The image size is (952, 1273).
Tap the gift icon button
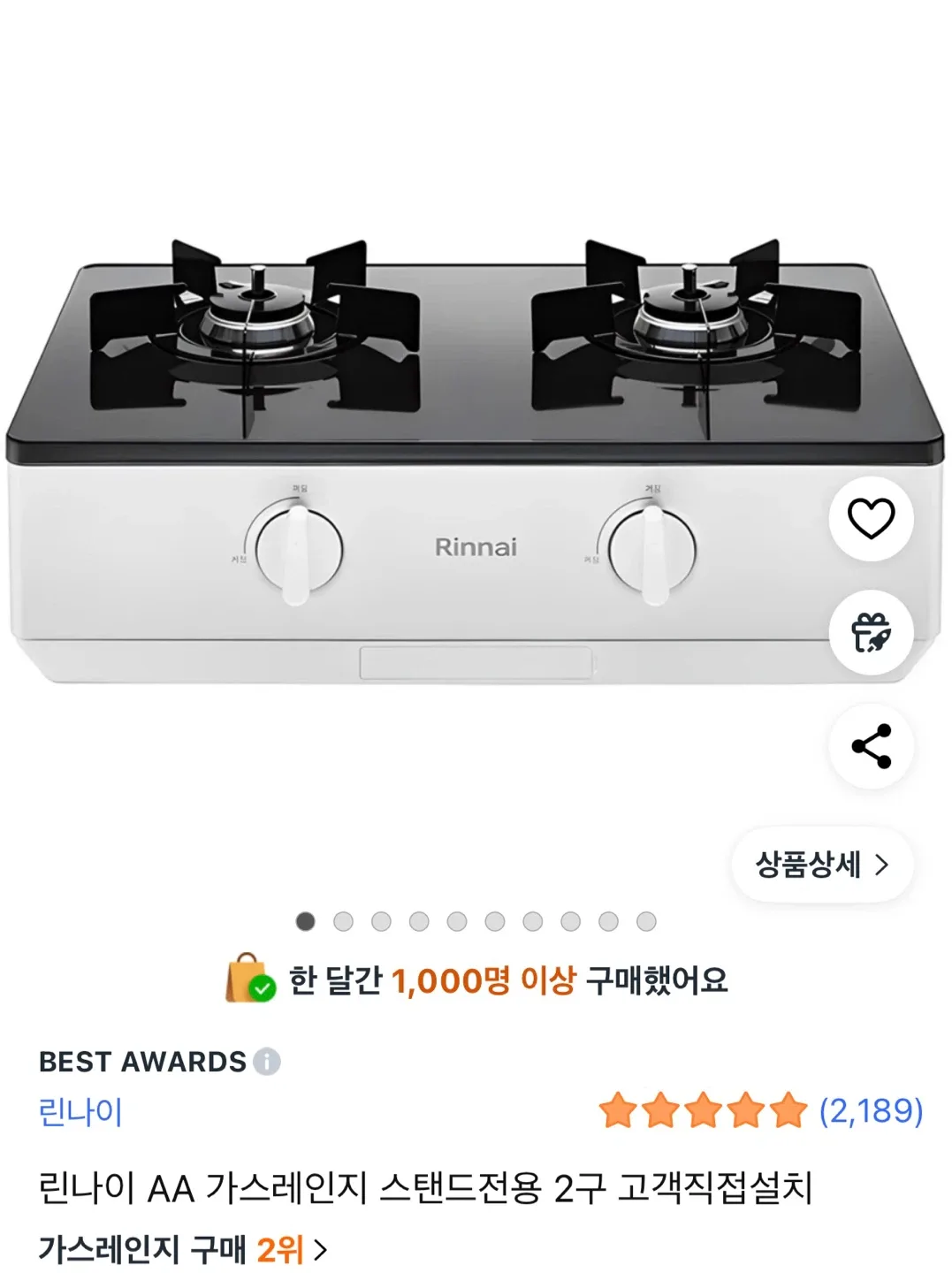coord(871,632)
